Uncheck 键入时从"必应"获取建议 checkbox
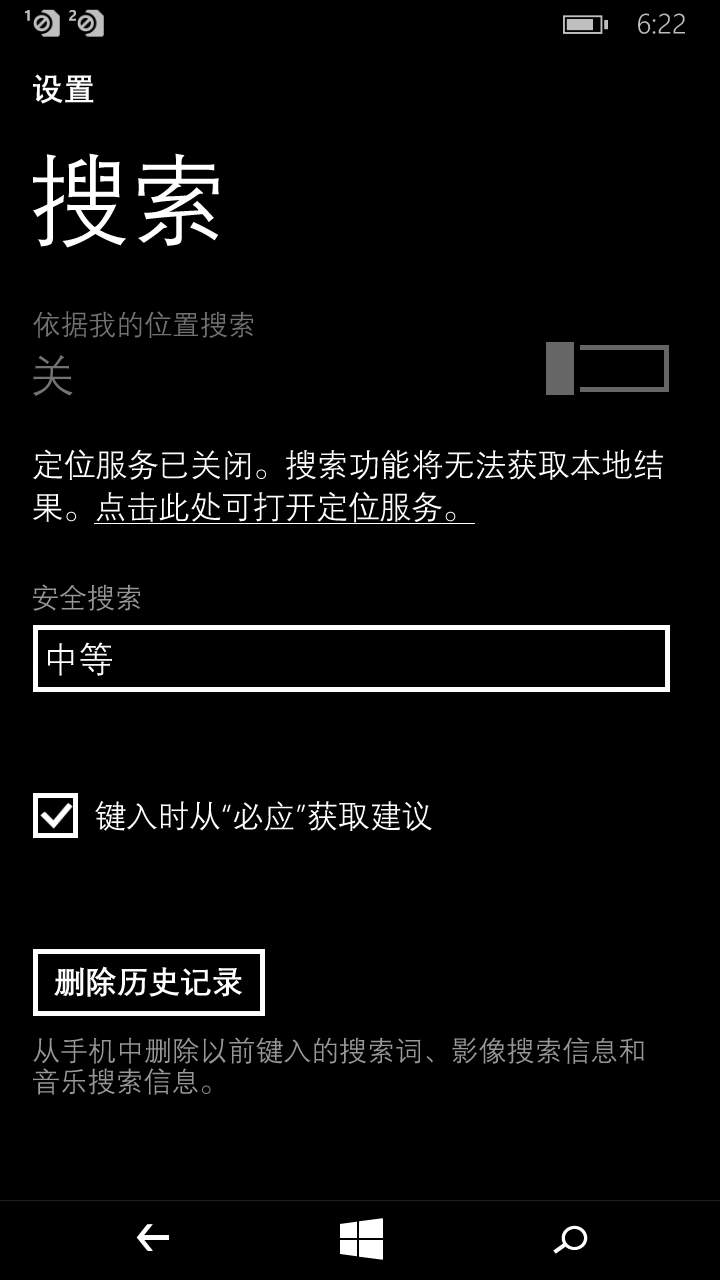 click(55, 815)
